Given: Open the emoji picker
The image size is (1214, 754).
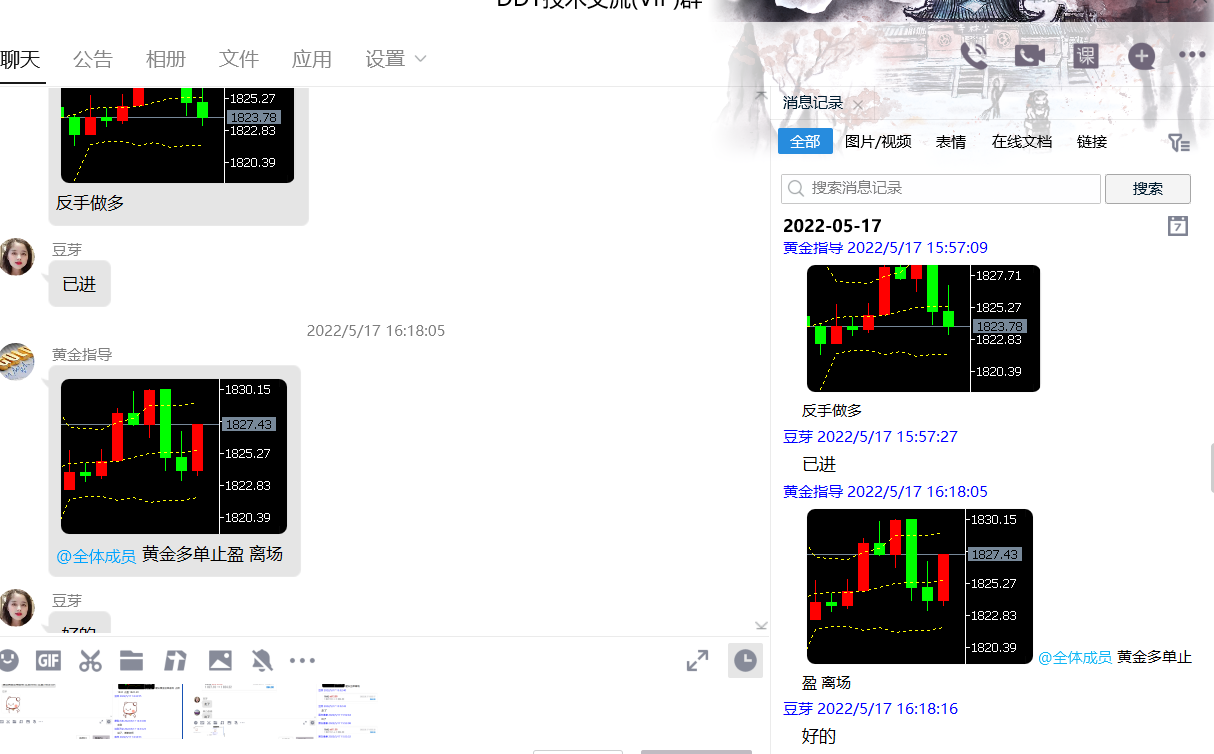Looking at the screenshot, I should [9, 660].
